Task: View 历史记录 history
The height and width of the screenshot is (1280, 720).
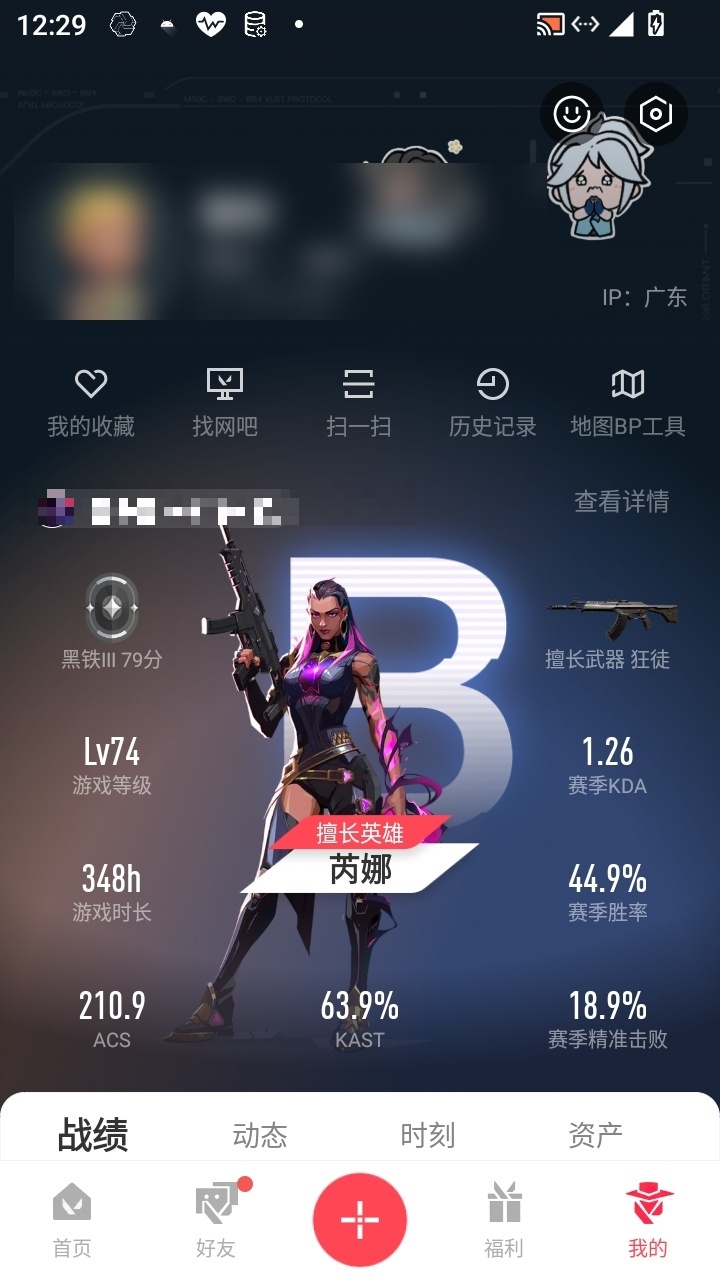Action: point(492,402)
